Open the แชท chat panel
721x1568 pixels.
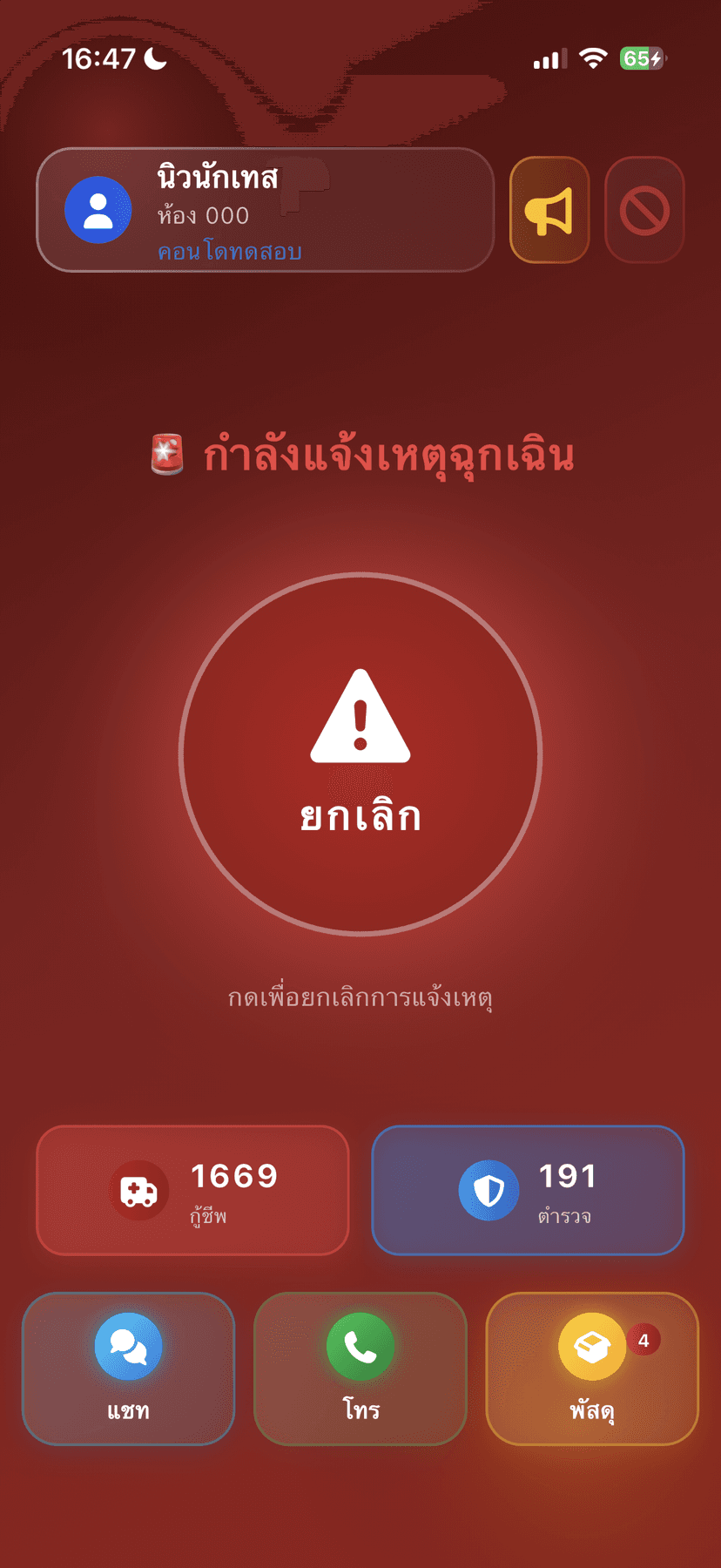click(x=127, y=1368)
